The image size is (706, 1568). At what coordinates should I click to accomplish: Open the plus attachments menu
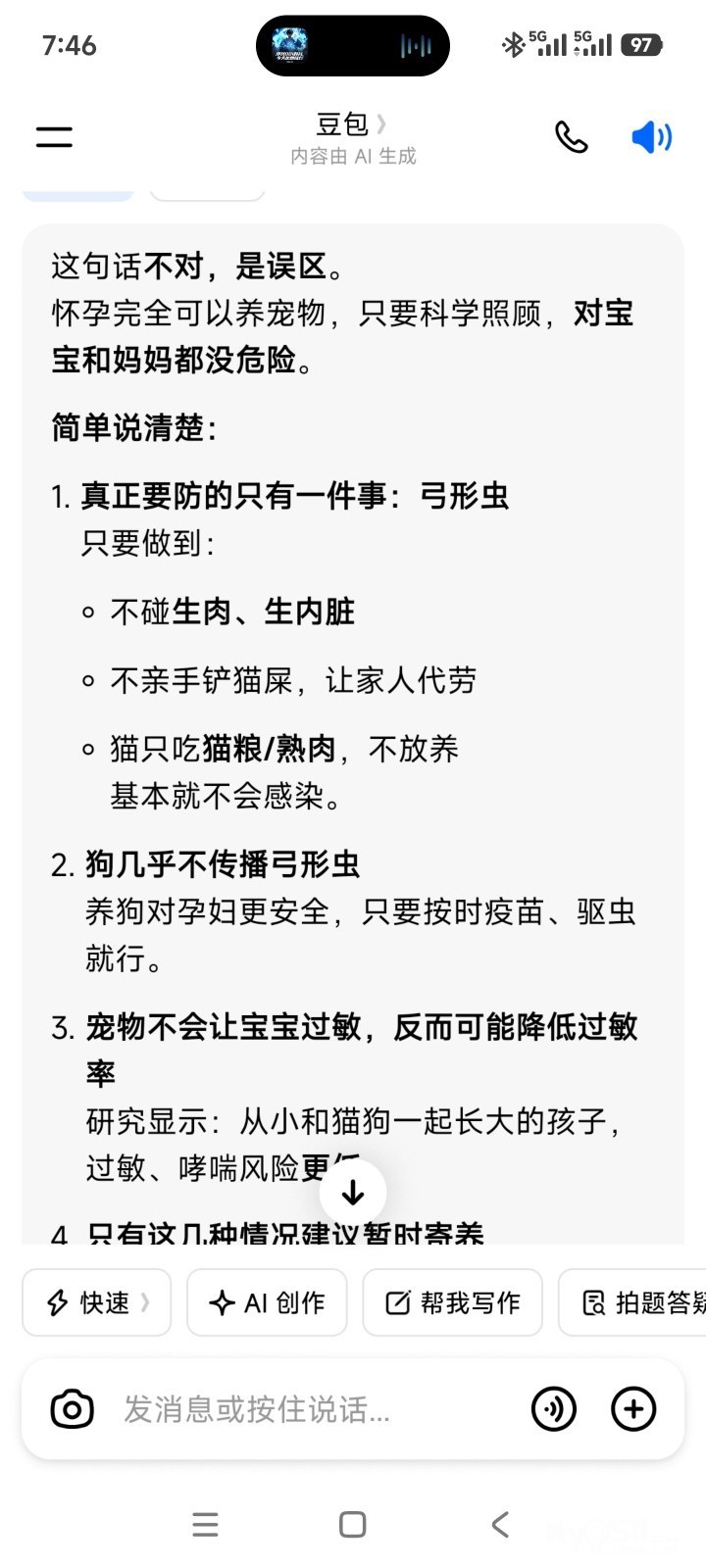tap(633, 1409)
